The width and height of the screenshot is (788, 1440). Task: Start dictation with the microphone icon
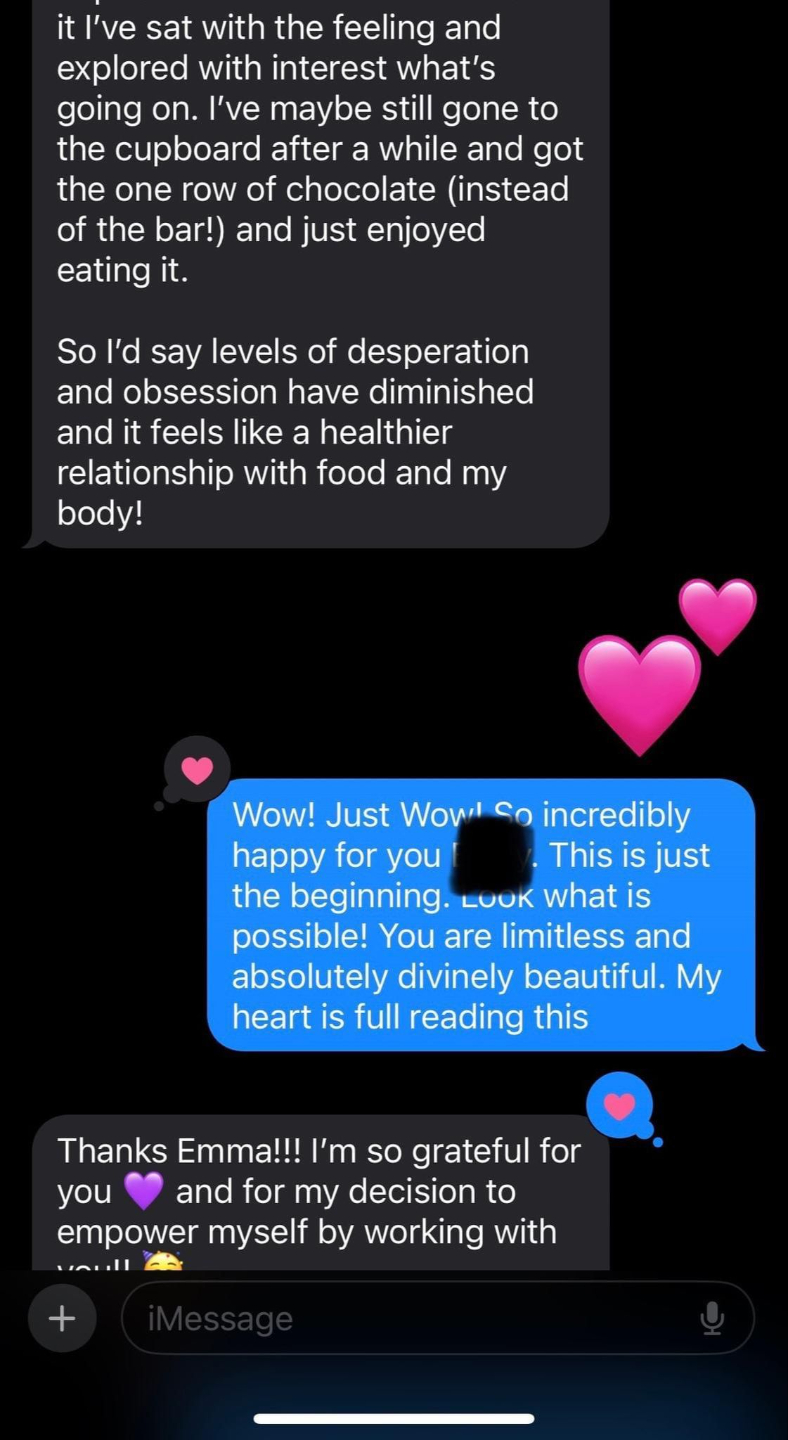point(711,1318)
